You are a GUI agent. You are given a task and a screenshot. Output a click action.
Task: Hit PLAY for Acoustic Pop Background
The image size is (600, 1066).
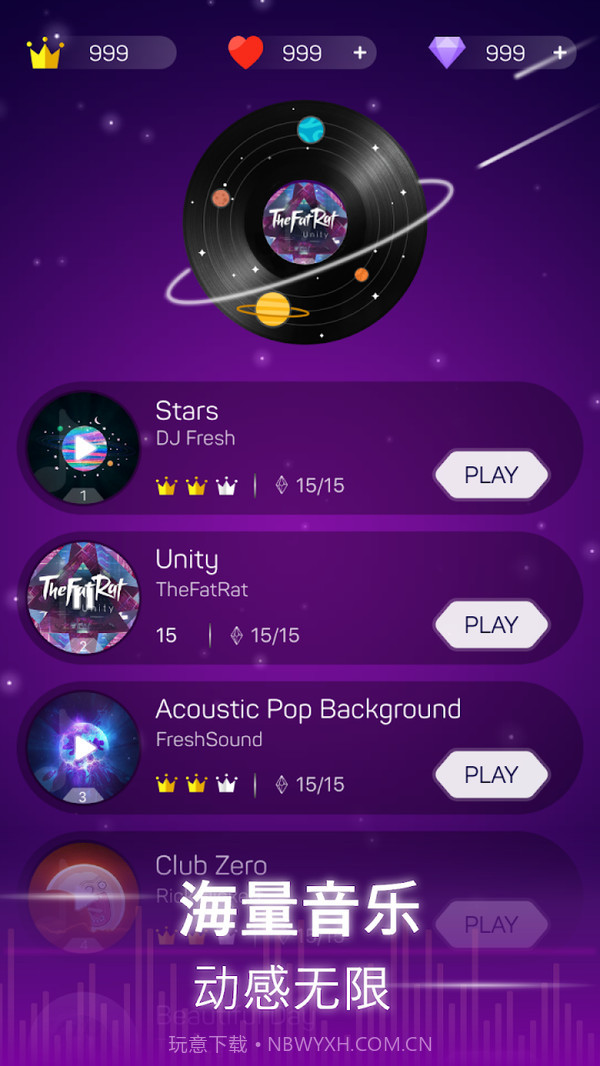click(491, 775)
